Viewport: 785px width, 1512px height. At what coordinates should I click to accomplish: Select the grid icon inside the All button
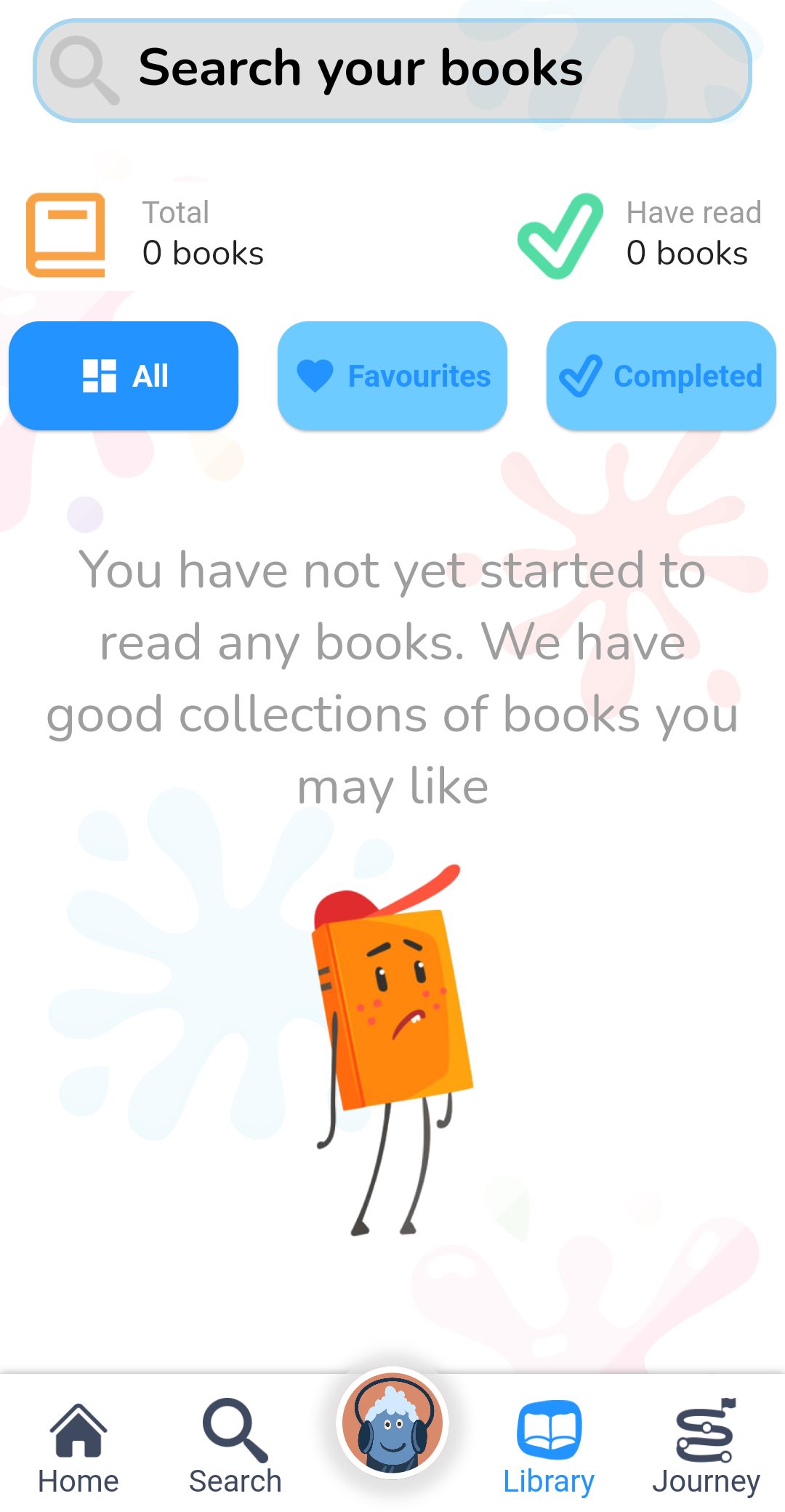click(100, 375)
